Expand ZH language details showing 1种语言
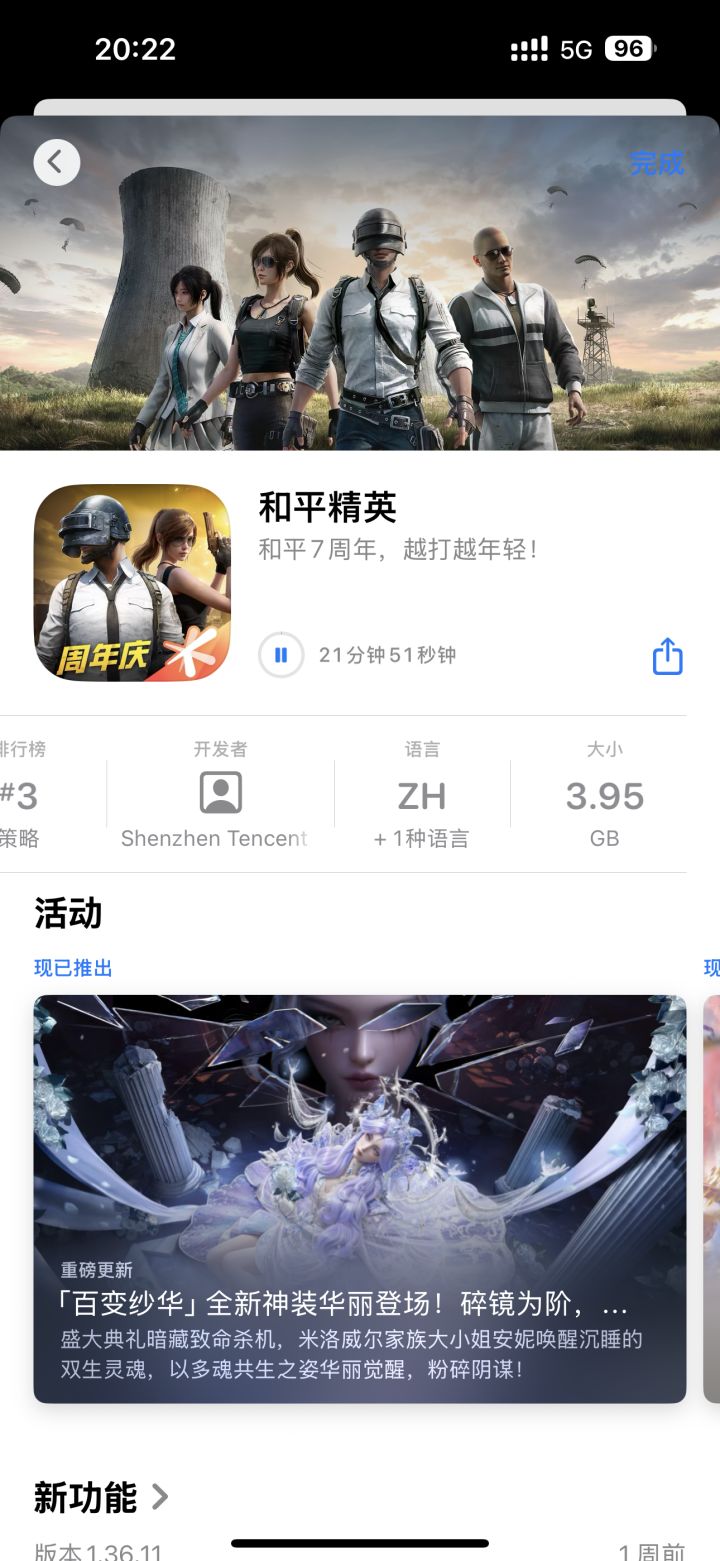The width and height of the screenshot is (720, 1561). 420,795
